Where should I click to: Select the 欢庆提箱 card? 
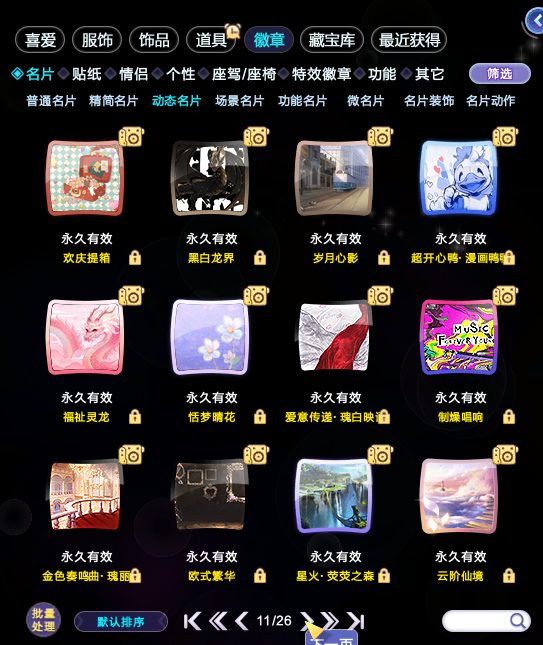(85, 178)
